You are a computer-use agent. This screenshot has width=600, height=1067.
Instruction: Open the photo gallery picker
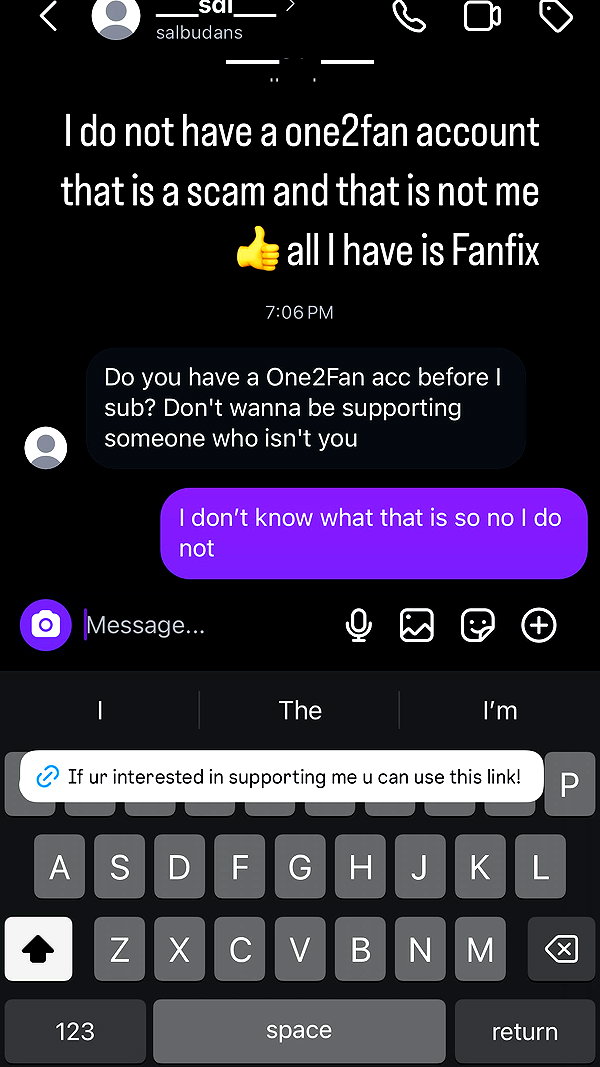tap(416, 625)
